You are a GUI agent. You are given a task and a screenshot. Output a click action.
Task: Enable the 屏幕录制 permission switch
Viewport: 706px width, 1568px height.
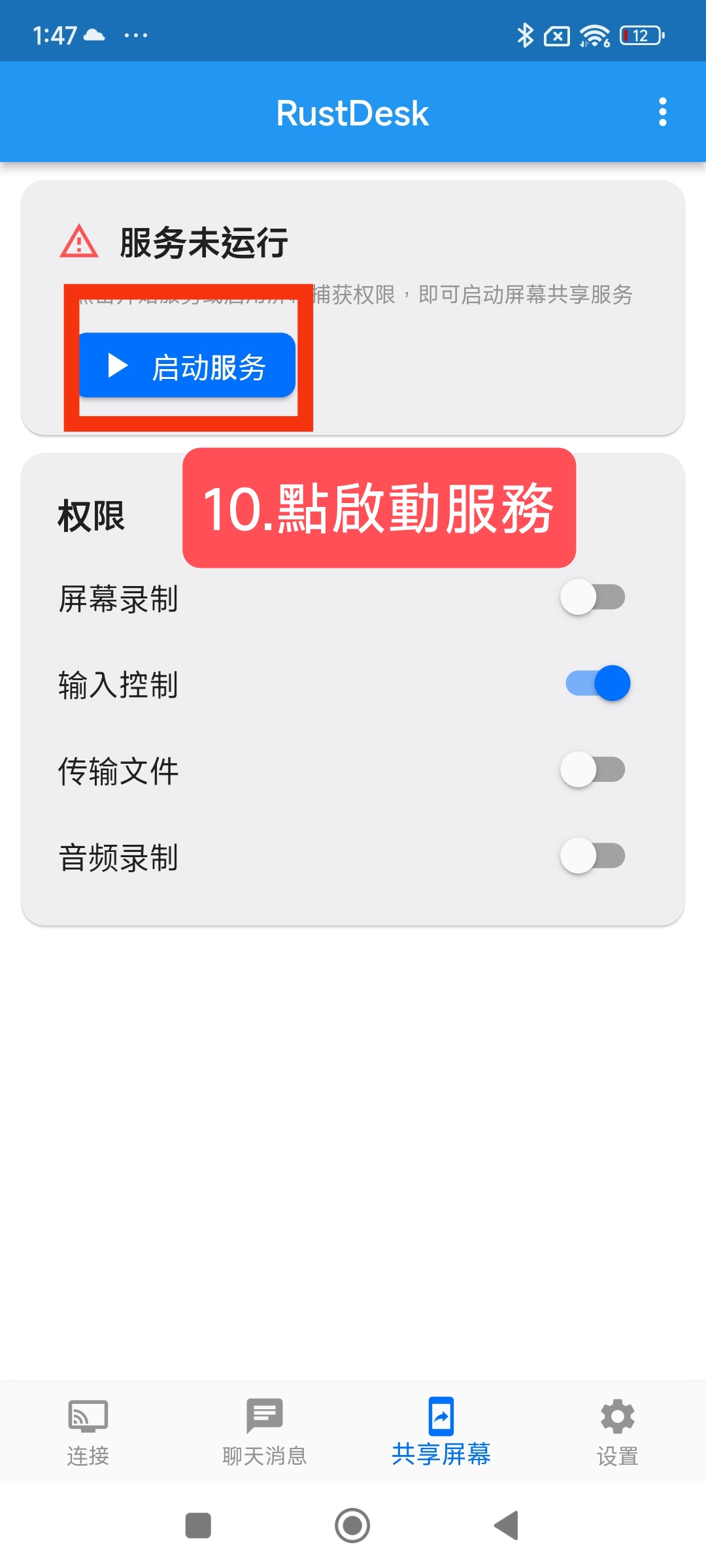(592, 597)
